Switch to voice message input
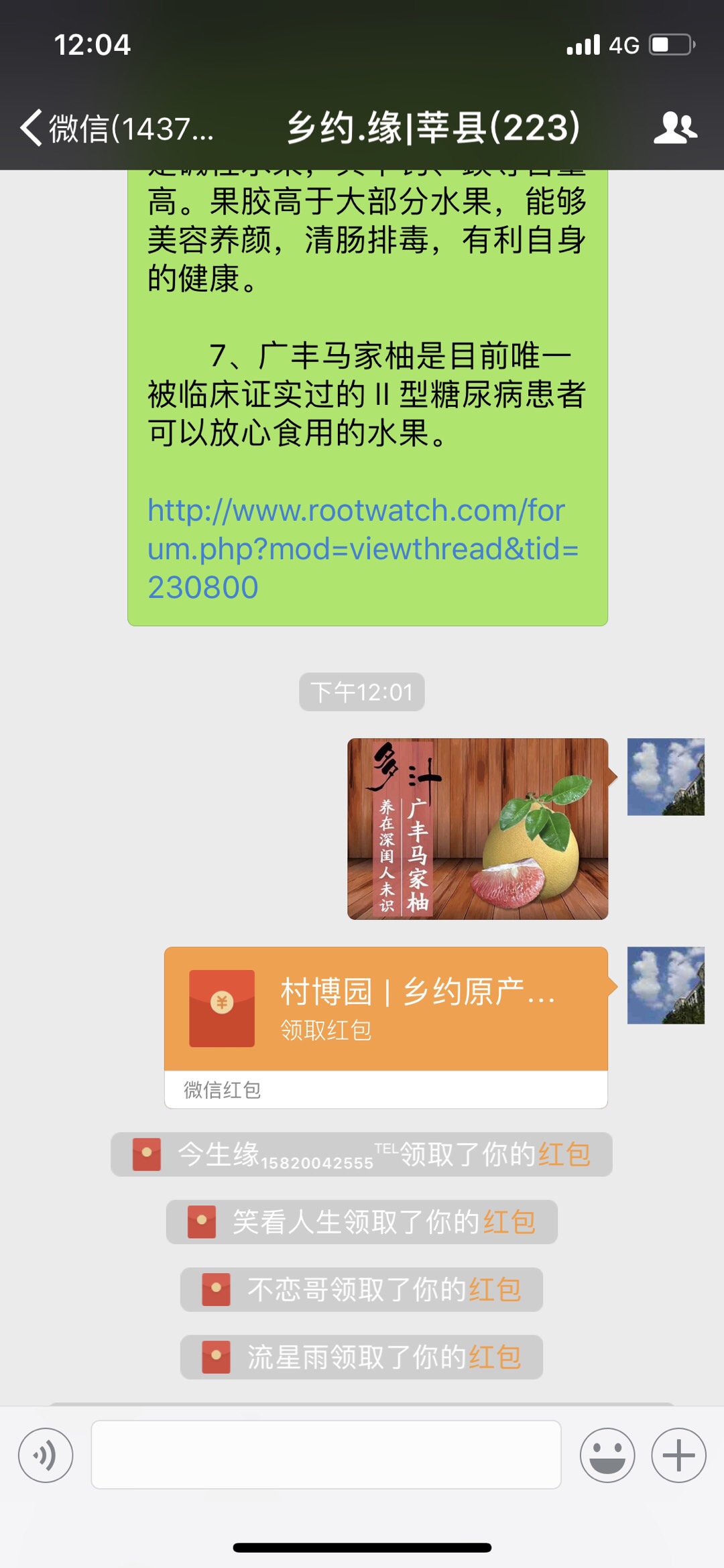 coord(46,1455)
